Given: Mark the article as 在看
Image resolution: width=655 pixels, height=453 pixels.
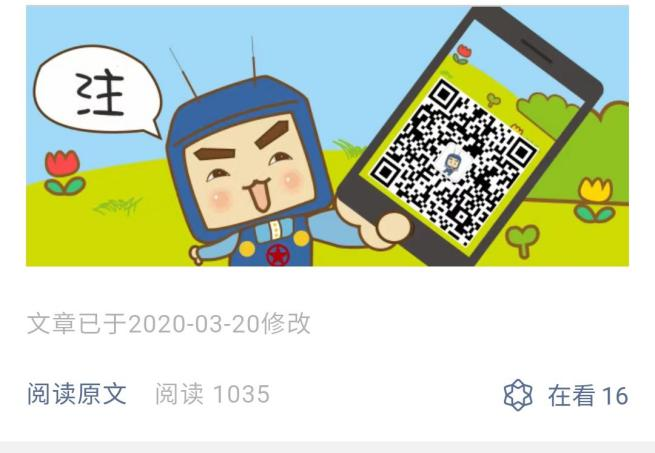Looking at the screenshot, I should coord(565,396).
